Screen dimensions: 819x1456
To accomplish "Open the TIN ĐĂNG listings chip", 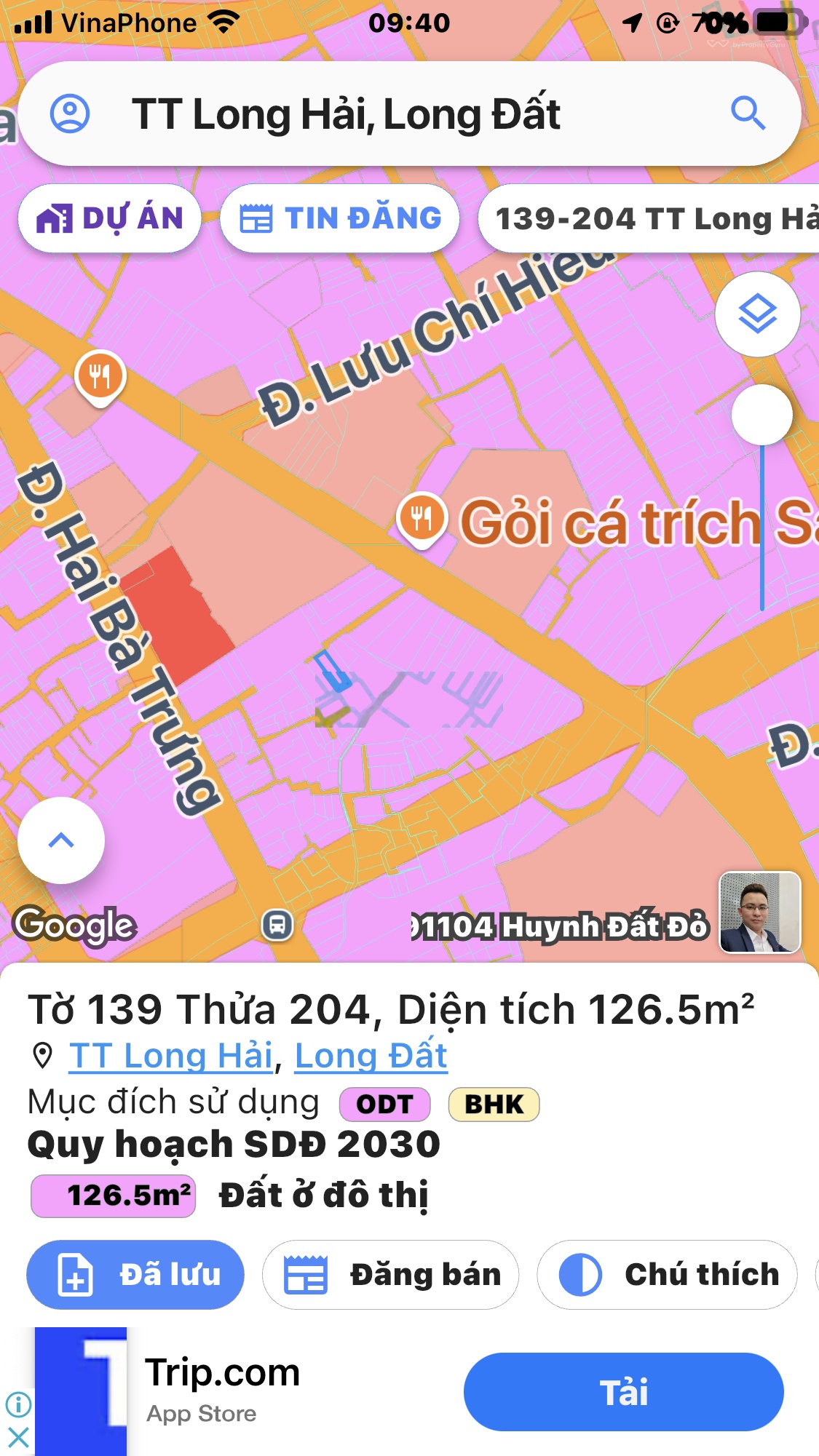I will (x=340, y=218).
